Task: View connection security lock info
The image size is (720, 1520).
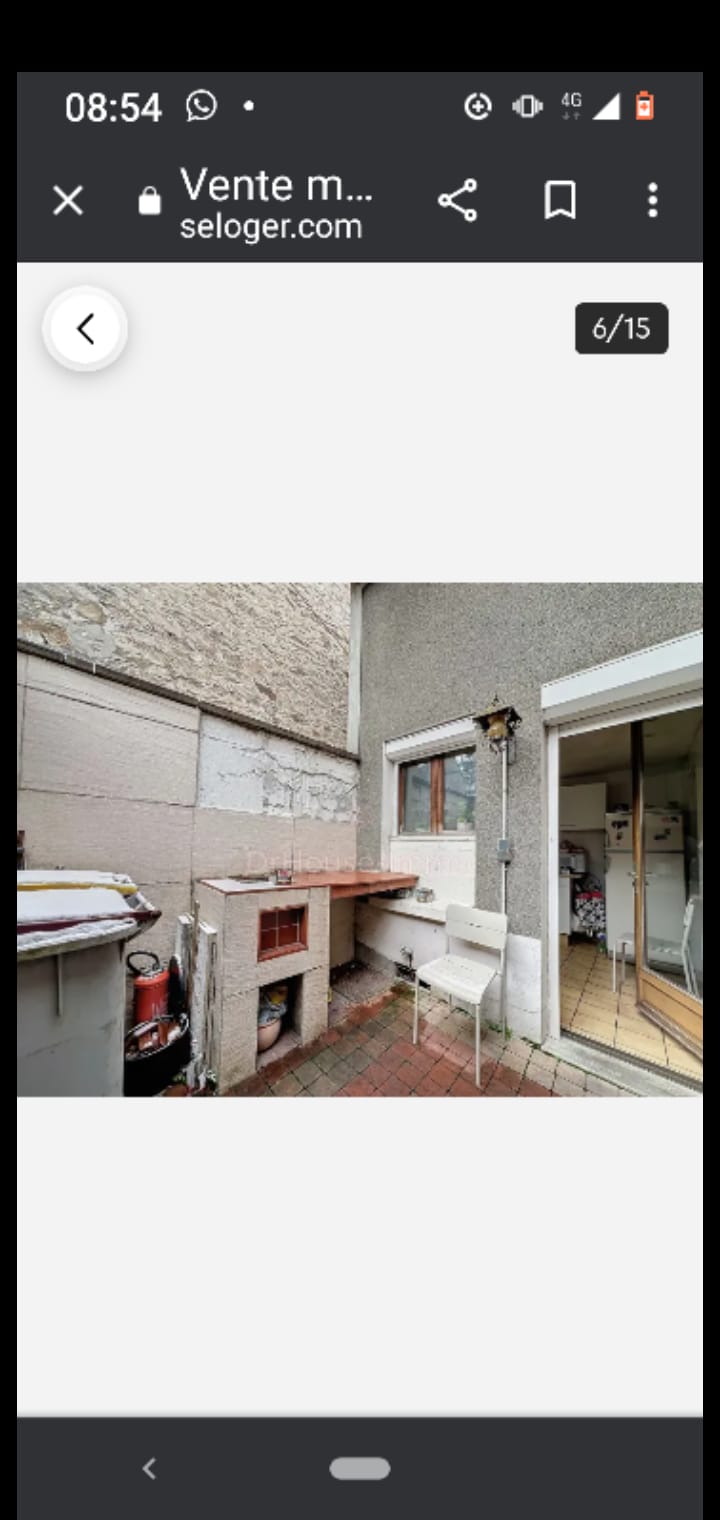Action: tap(149, 202)
